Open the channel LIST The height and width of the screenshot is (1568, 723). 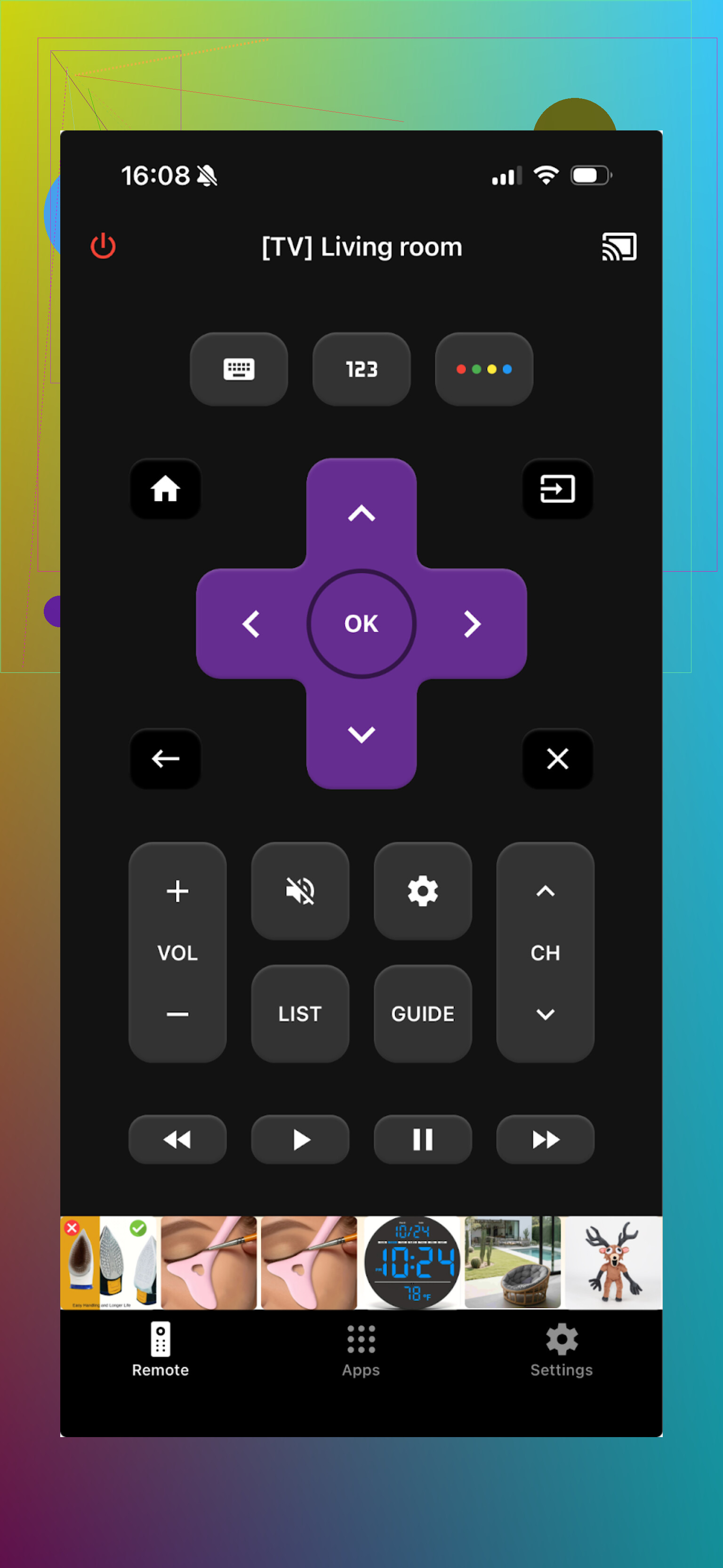pos(300,1013)
